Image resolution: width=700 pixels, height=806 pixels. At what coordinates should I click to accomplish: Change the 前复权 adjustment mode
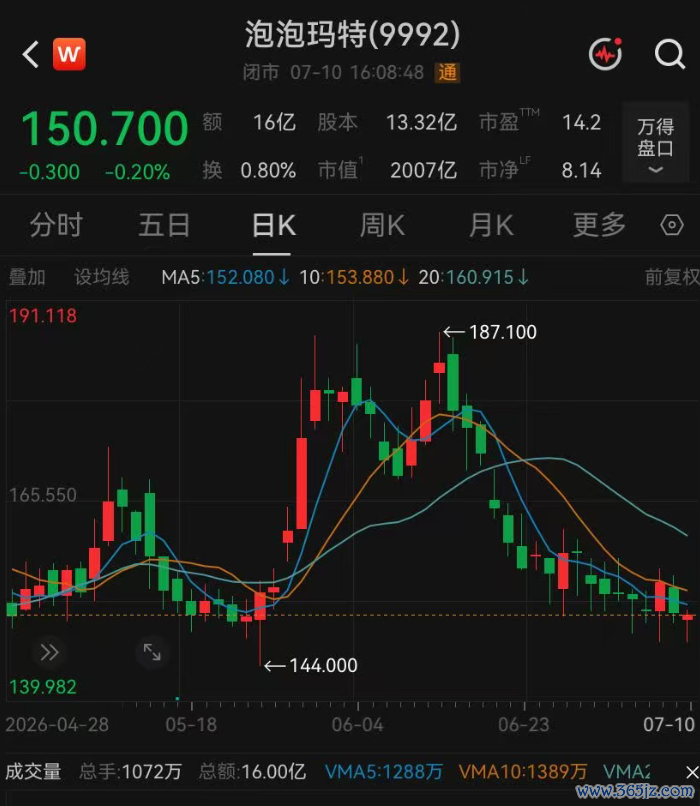click(x=672, y=278)
